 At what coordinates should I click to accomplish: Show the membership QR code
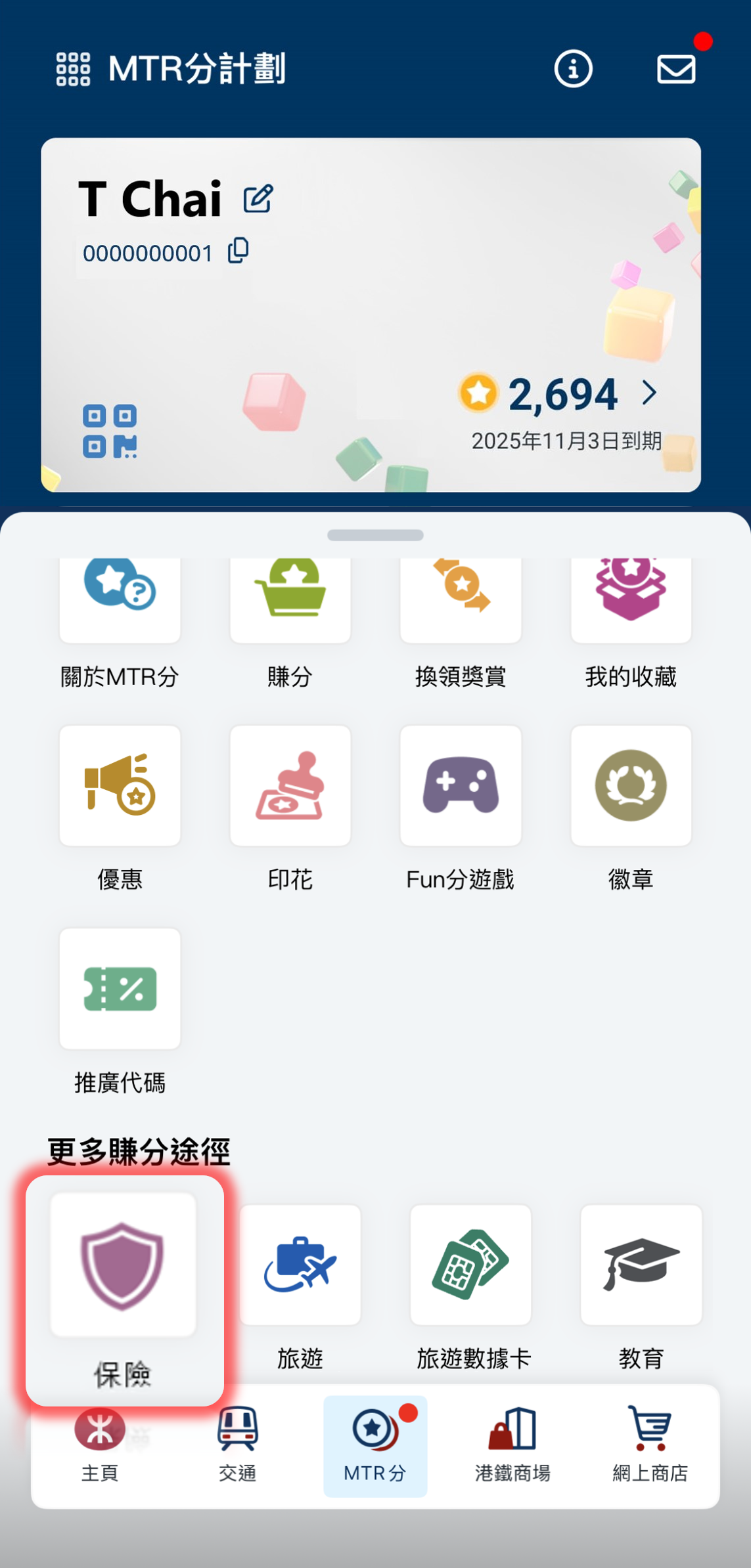coord(109,430)
